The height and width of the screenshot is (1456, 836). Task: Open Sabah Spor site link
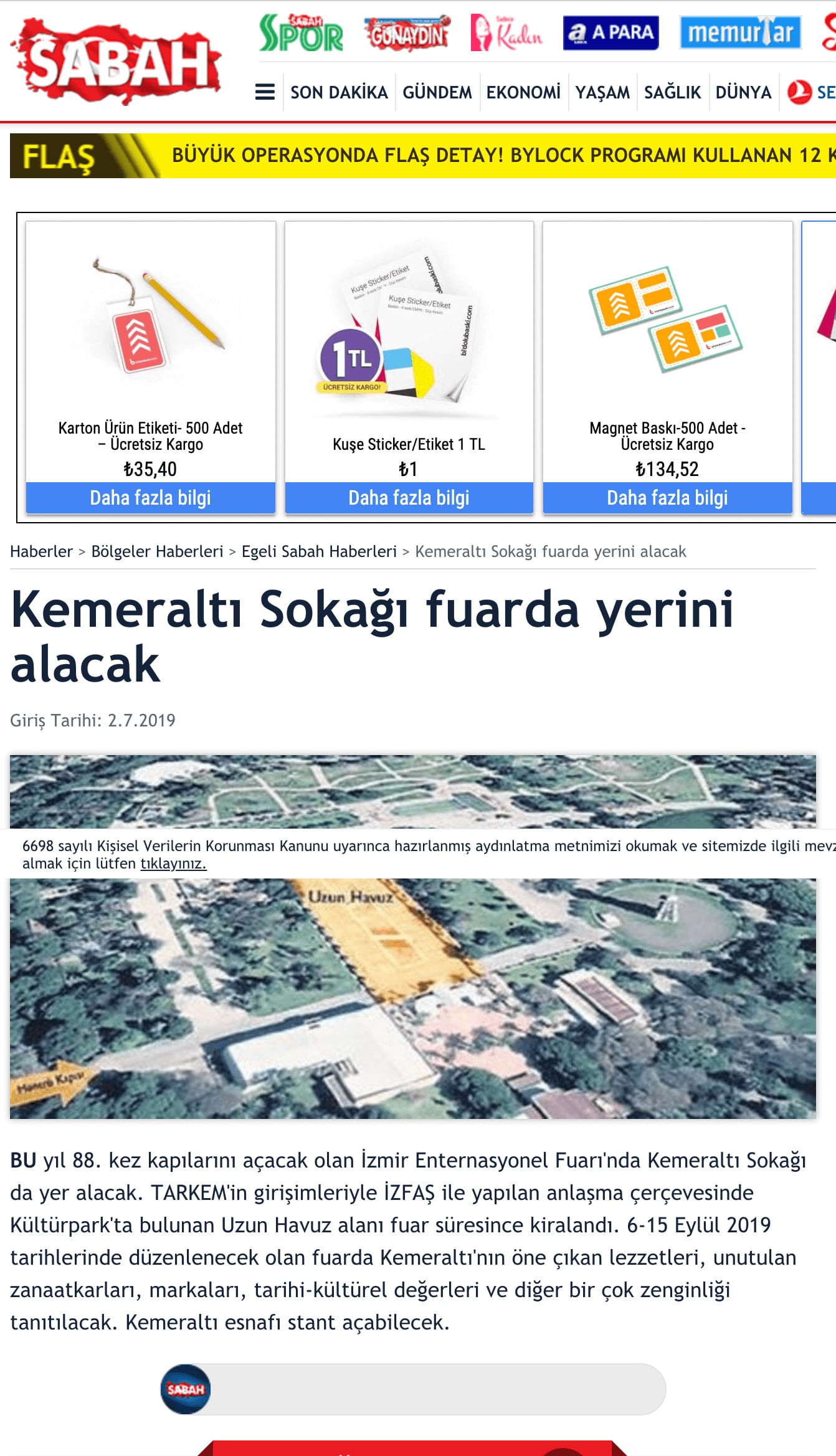[x=301, y=32]
